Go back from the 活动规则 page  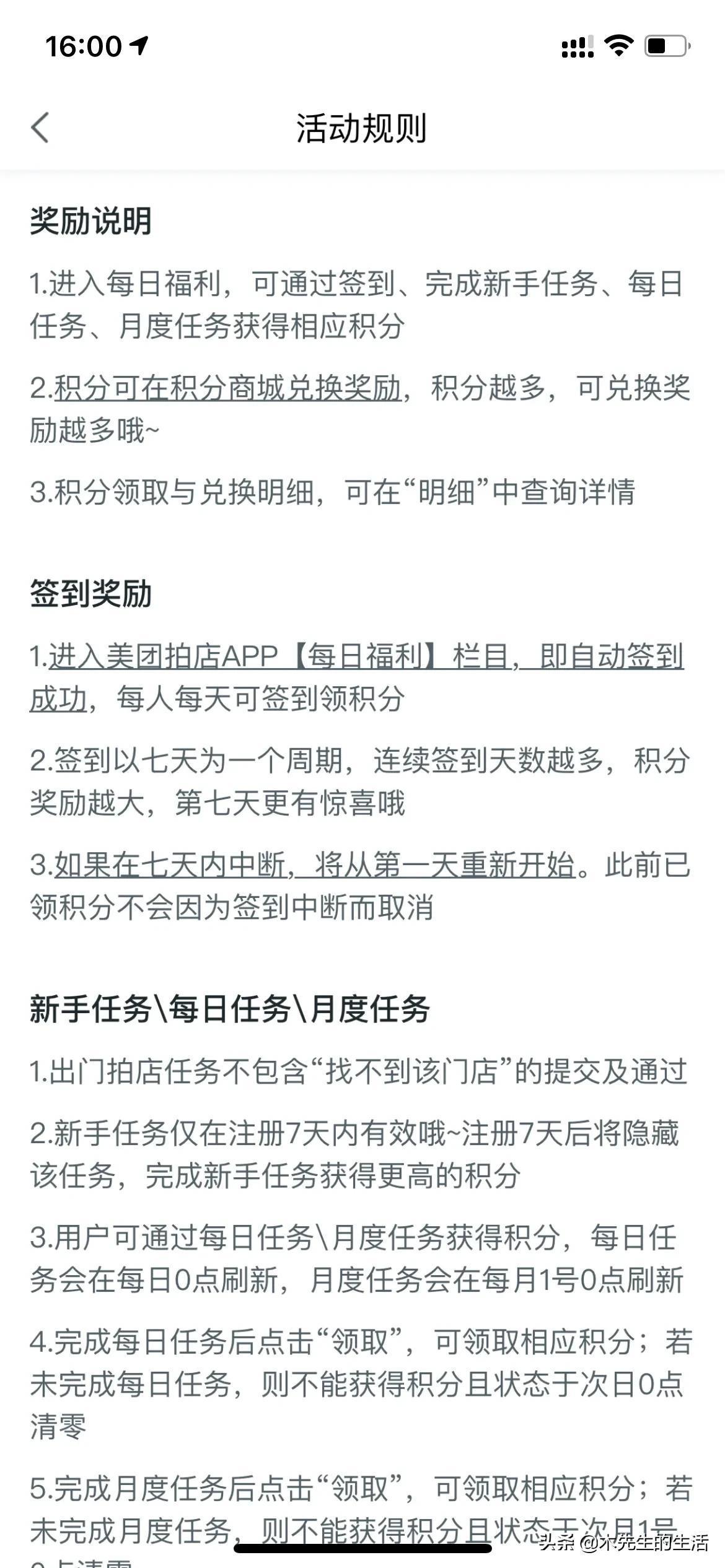40,128
